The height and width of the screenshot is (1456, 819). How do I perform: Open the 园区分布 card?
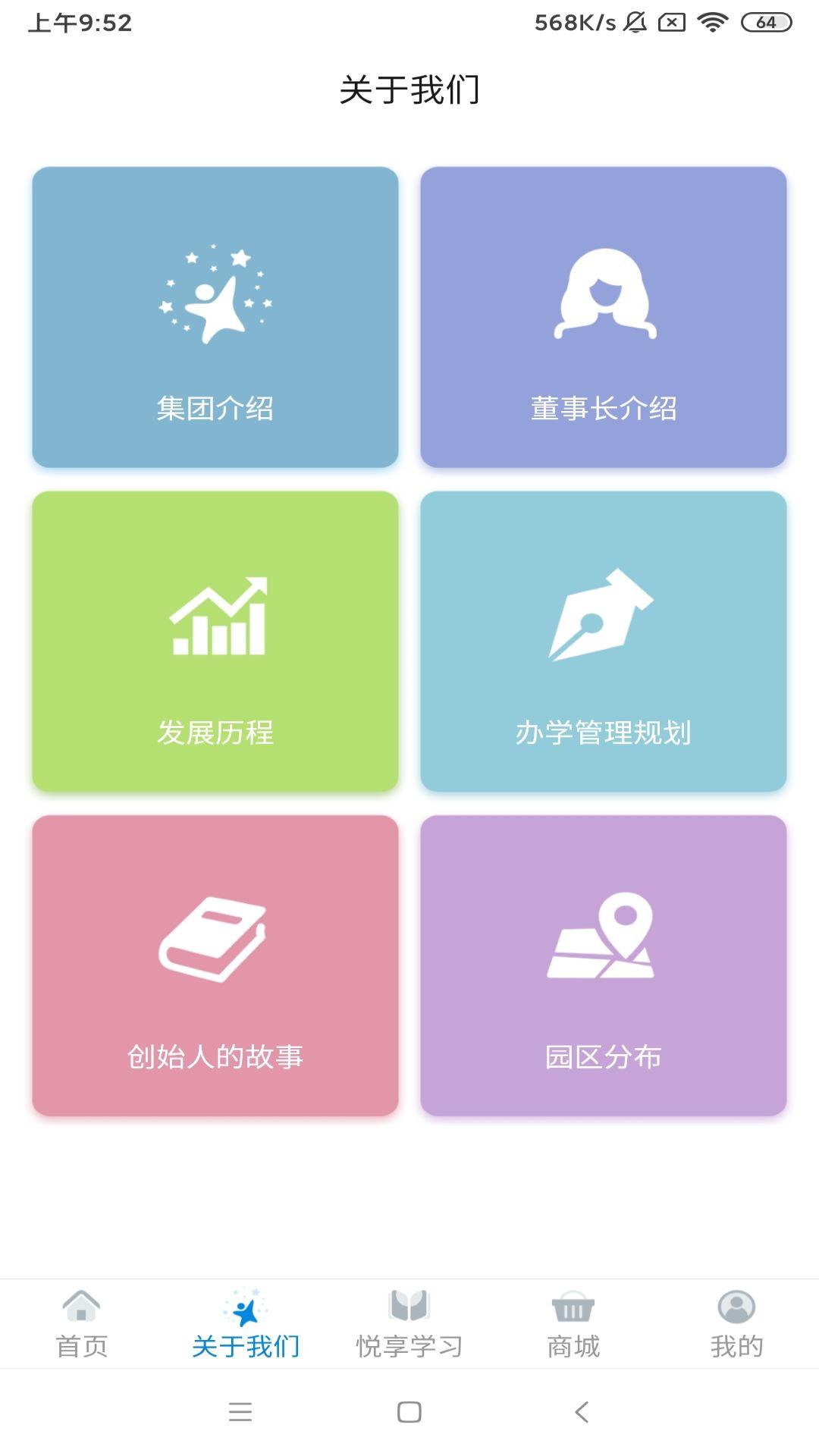(x=604, y=959)
